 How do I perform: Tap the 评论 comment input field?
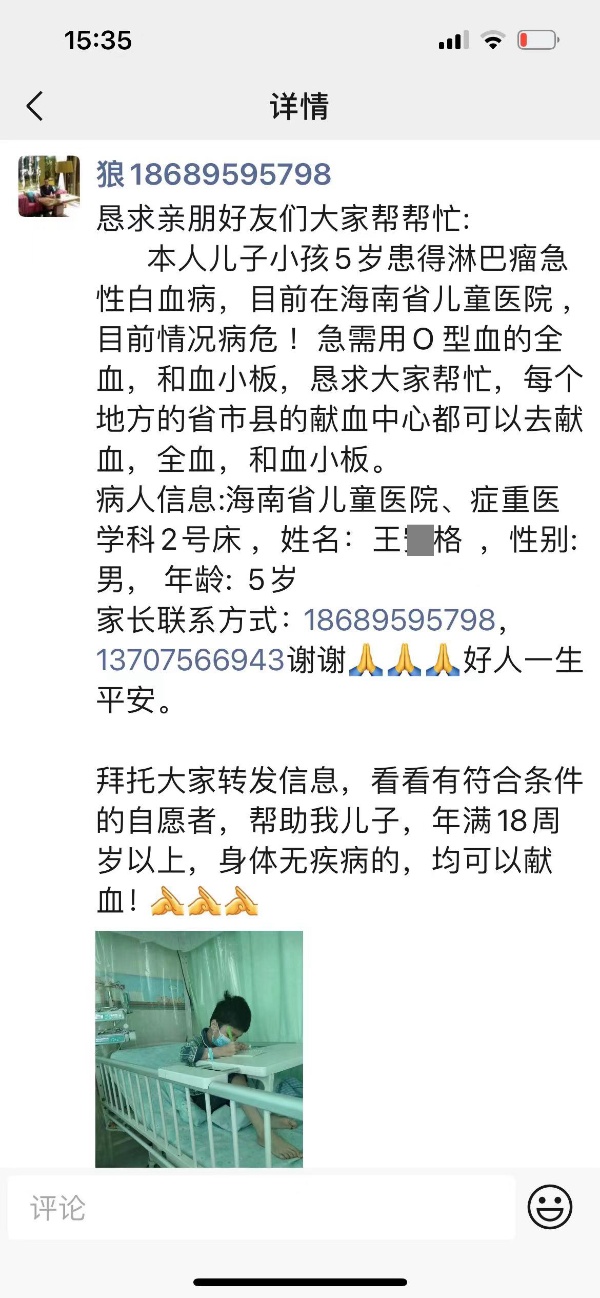260,1208
